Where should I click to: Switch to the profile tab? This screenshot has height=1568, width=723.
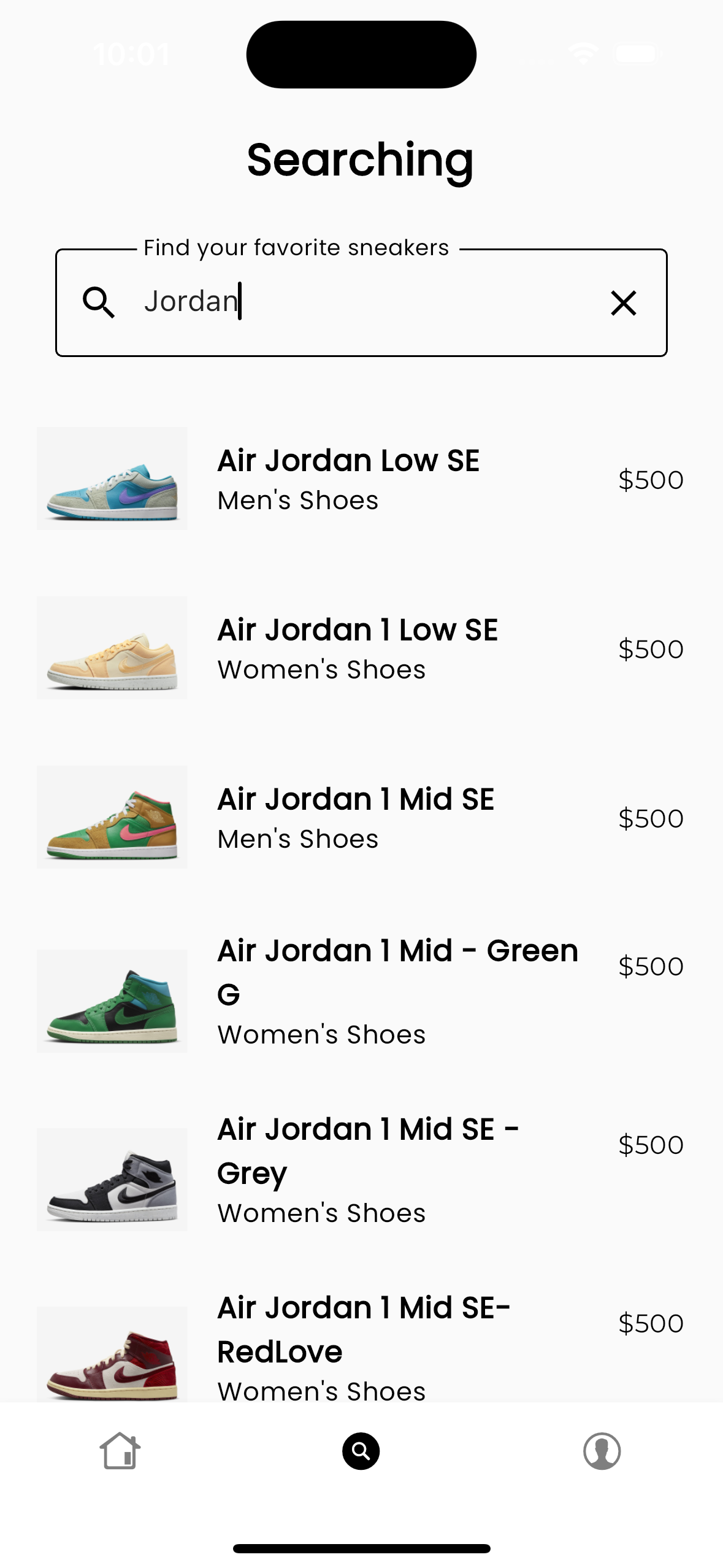[x=602, y=1451]
